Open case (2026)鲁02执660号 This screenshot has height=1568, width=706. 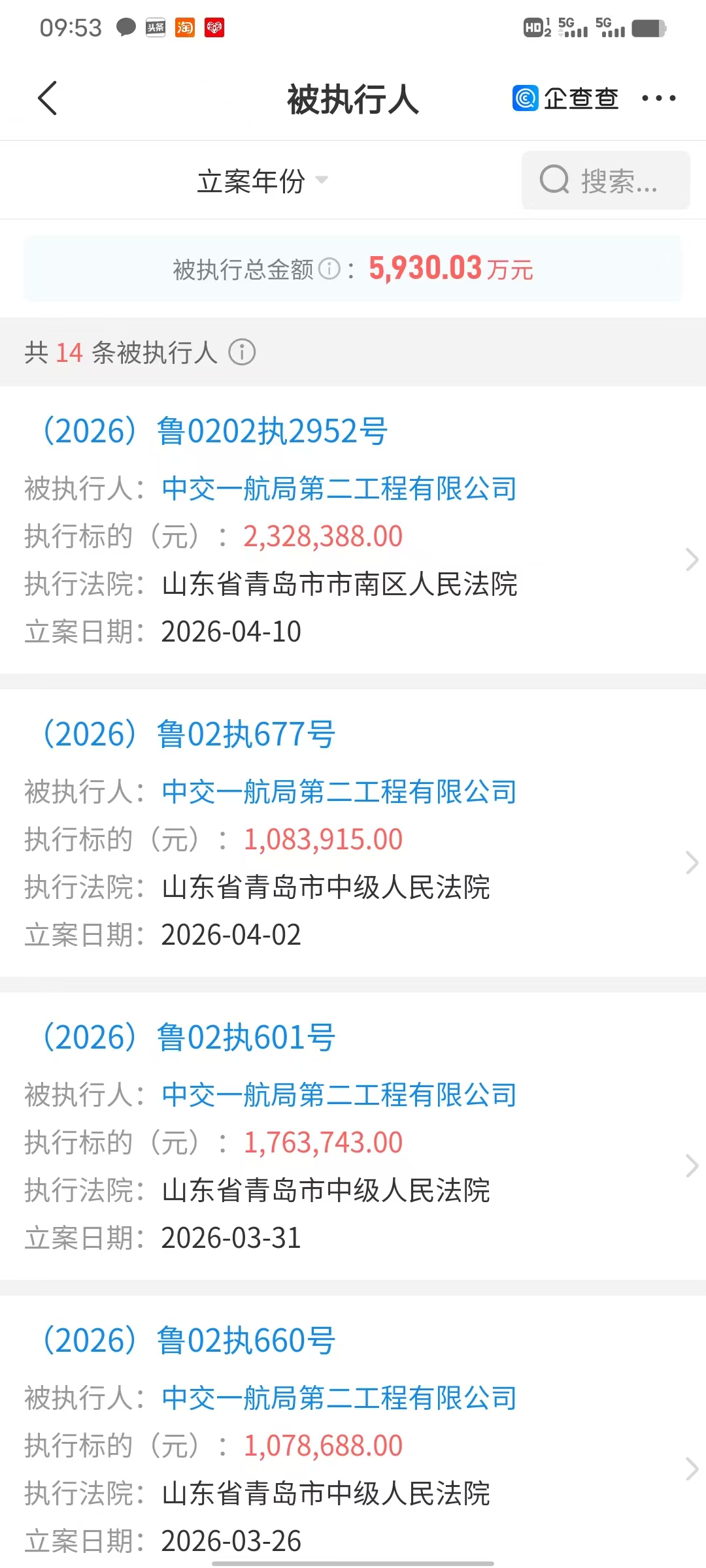190,1341
